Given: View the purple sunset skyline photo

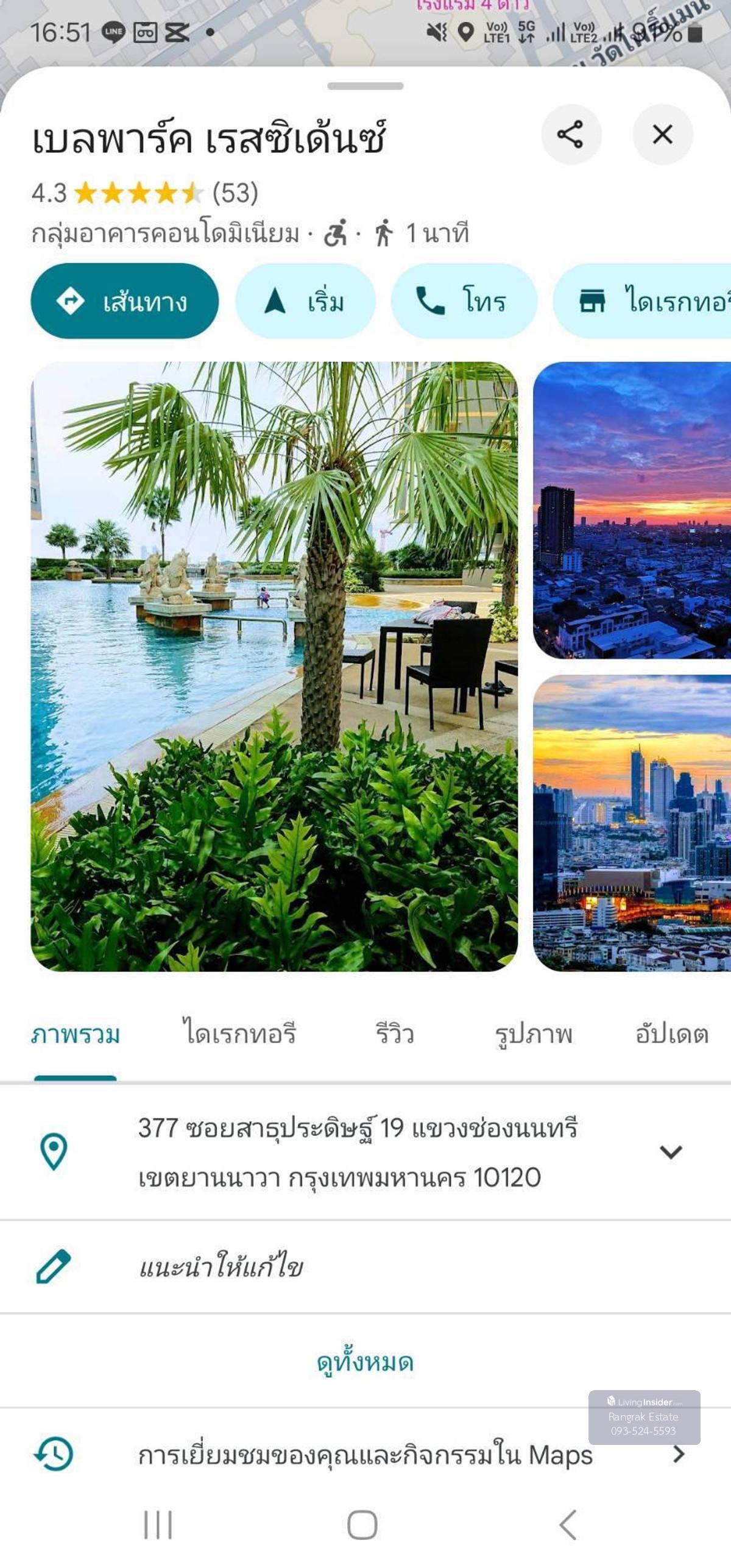Looking at the screenshot, I should click(x=632, y=510).
